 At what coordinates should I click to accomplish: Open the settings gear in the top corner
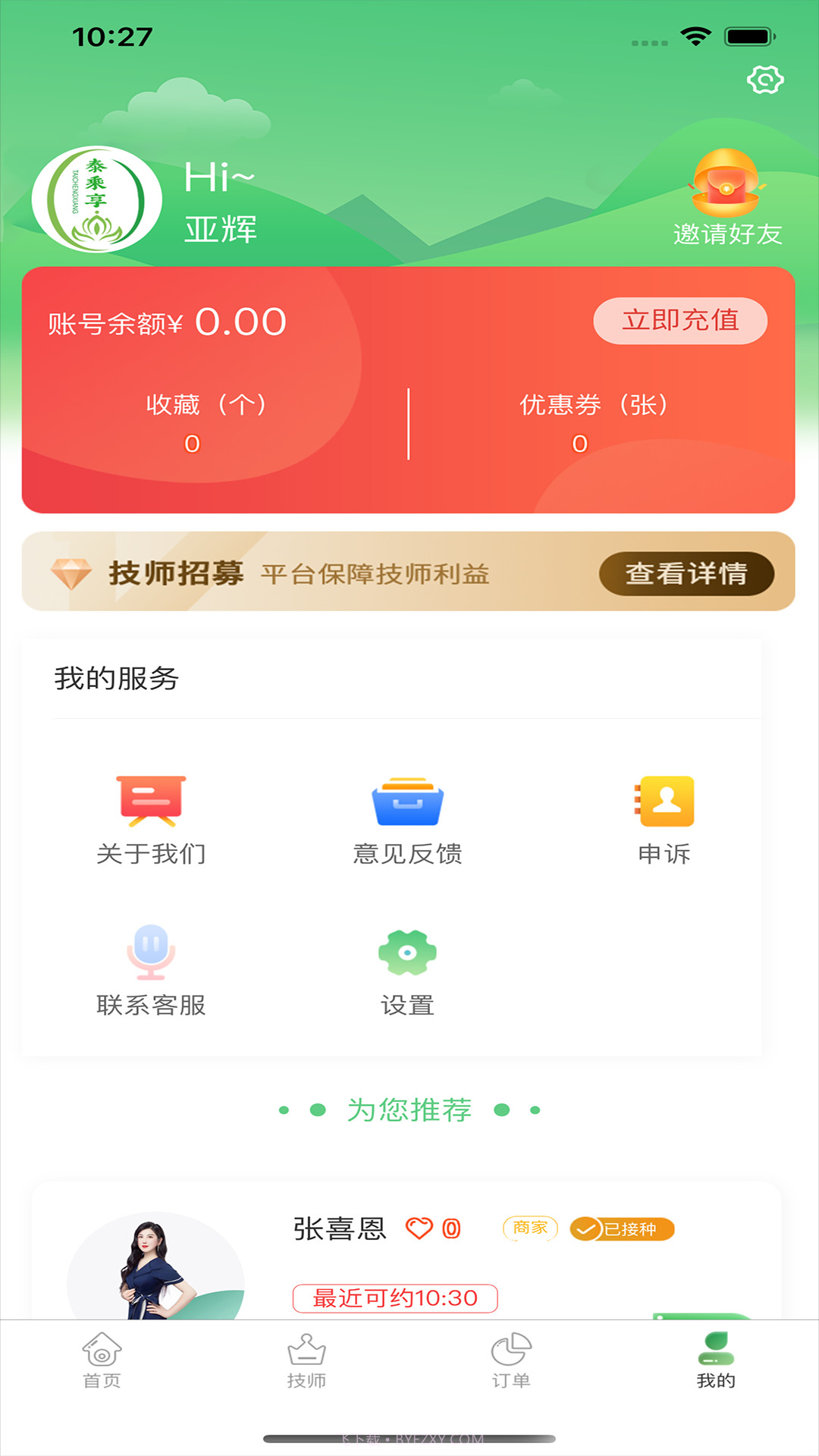click(766, 78)
